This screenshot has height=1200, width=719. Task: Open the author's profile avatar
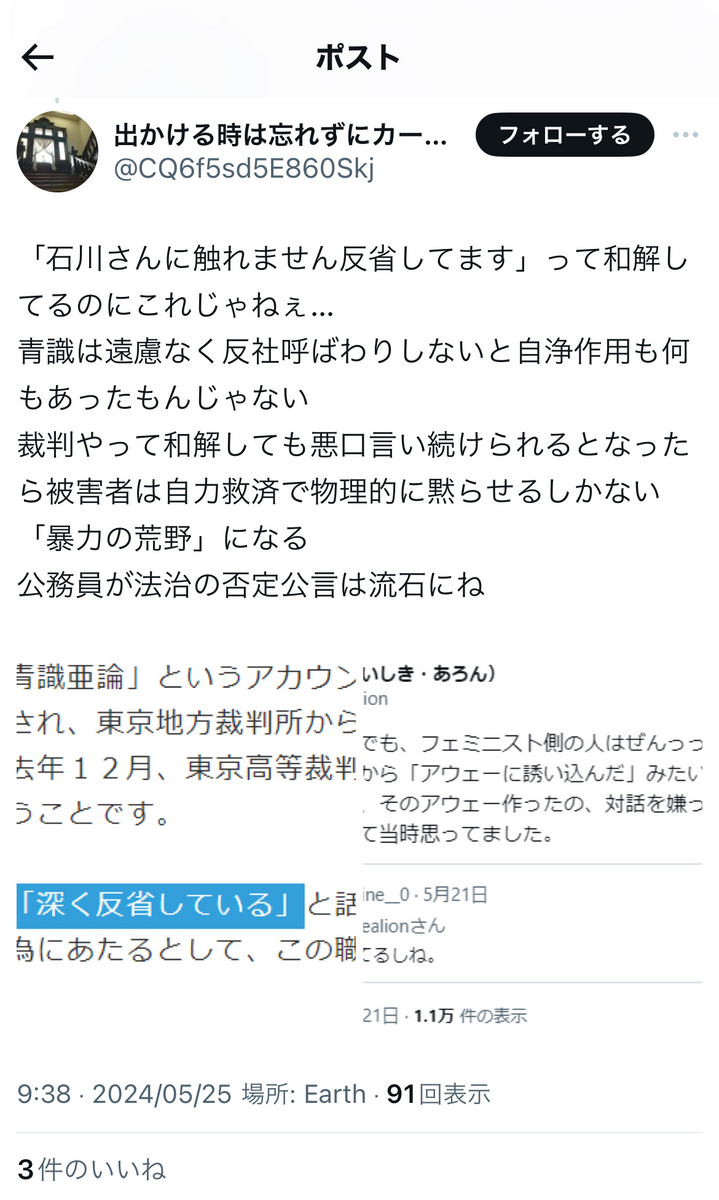pyautogui.click(x=58, y=152)
